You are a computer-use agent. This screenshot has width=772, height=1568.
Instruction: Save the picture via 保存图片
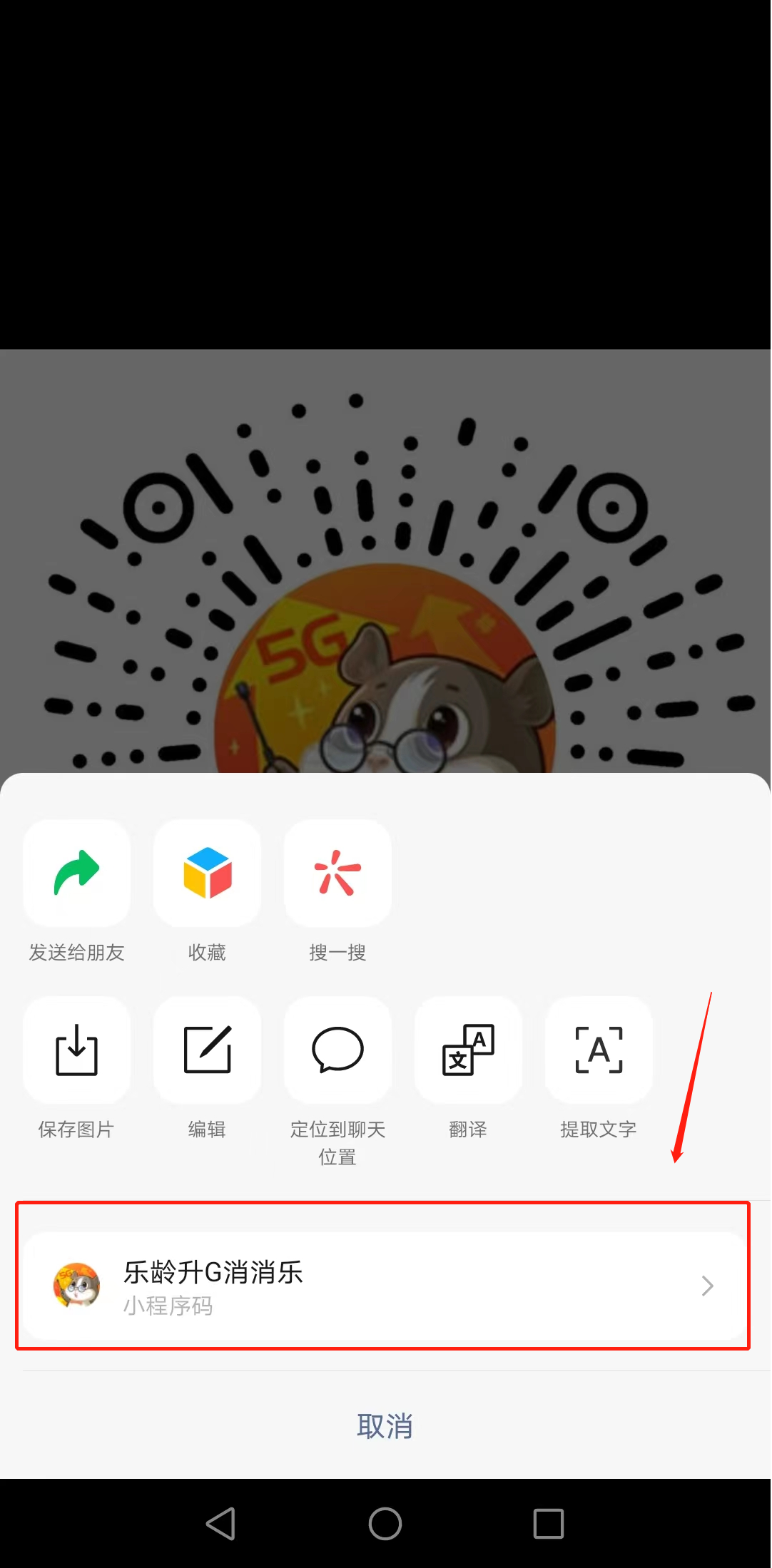click(76, 1050)
